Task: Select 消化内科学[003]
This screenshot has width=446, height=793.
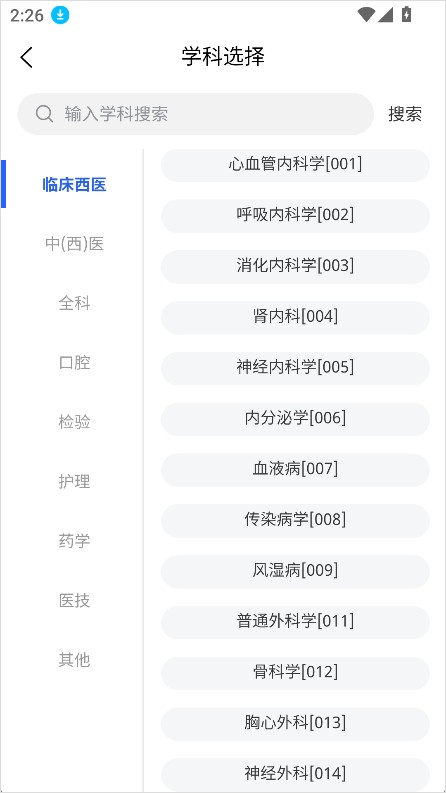Action: point(295,267)
